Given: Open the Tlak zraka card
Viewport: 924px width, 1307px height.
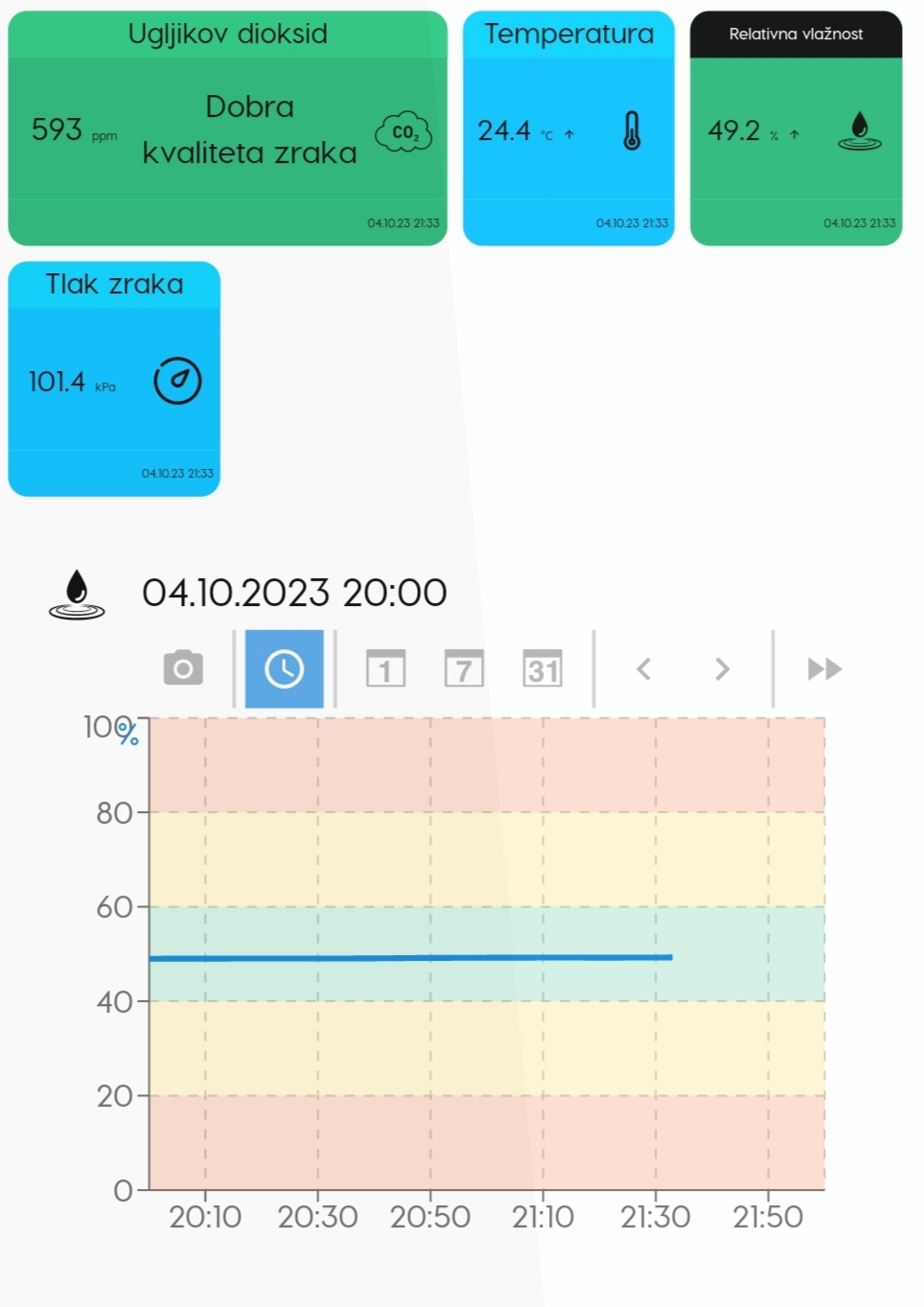Looking at the screenshot, I should point(114,379).
